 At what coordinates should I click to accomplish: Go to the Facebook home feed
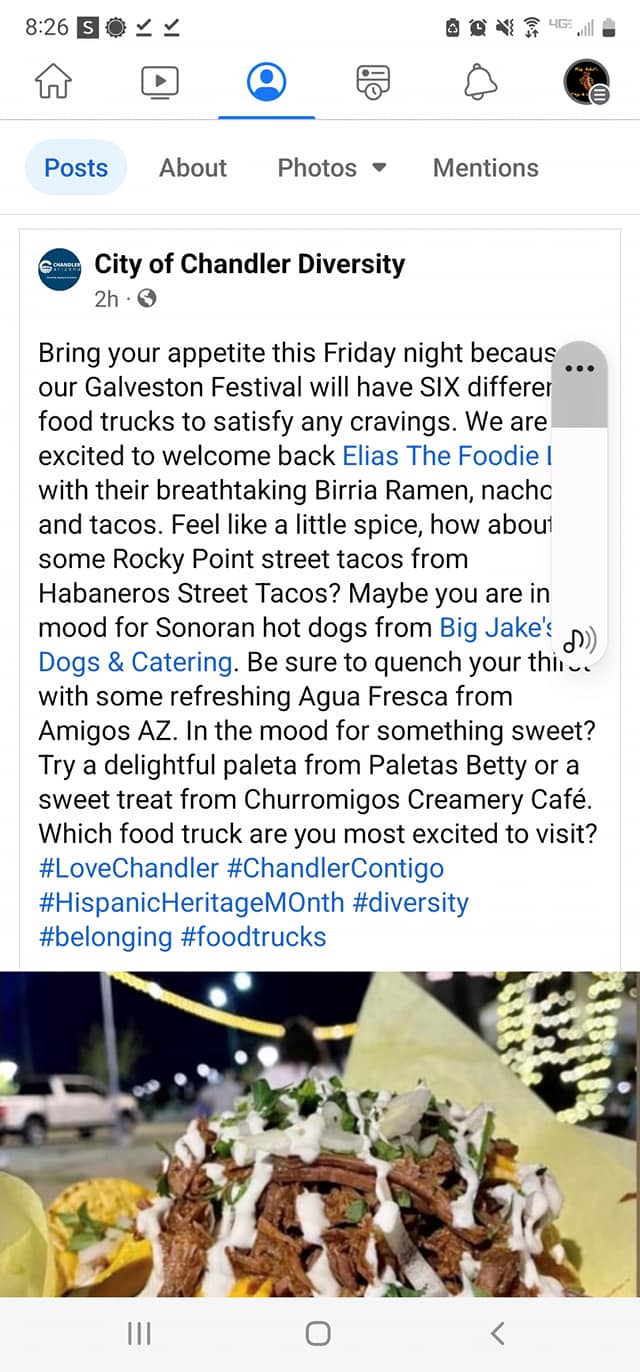[x=54, y=83]
